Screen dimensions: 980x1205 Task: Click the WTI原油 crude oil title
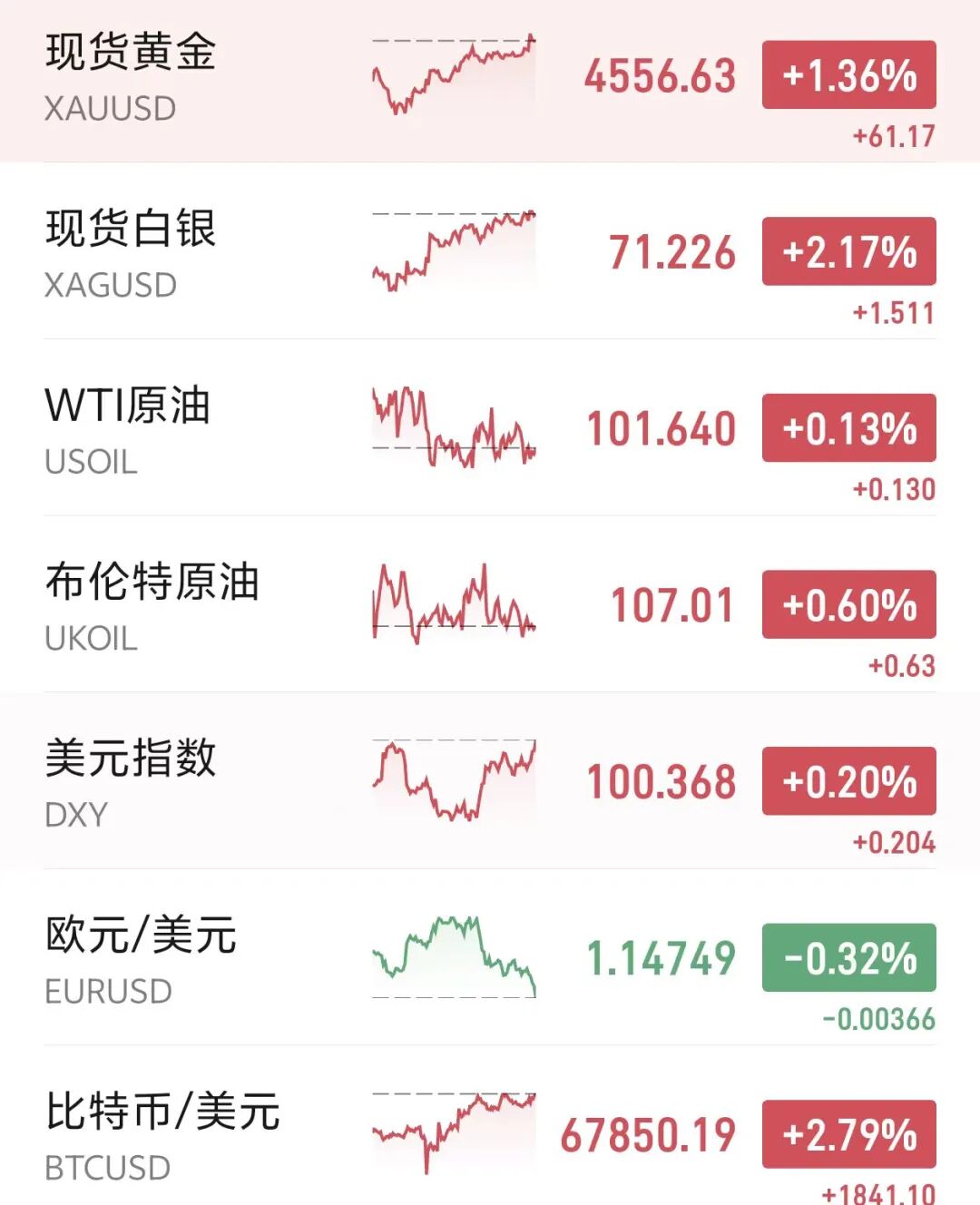(127, 408)
